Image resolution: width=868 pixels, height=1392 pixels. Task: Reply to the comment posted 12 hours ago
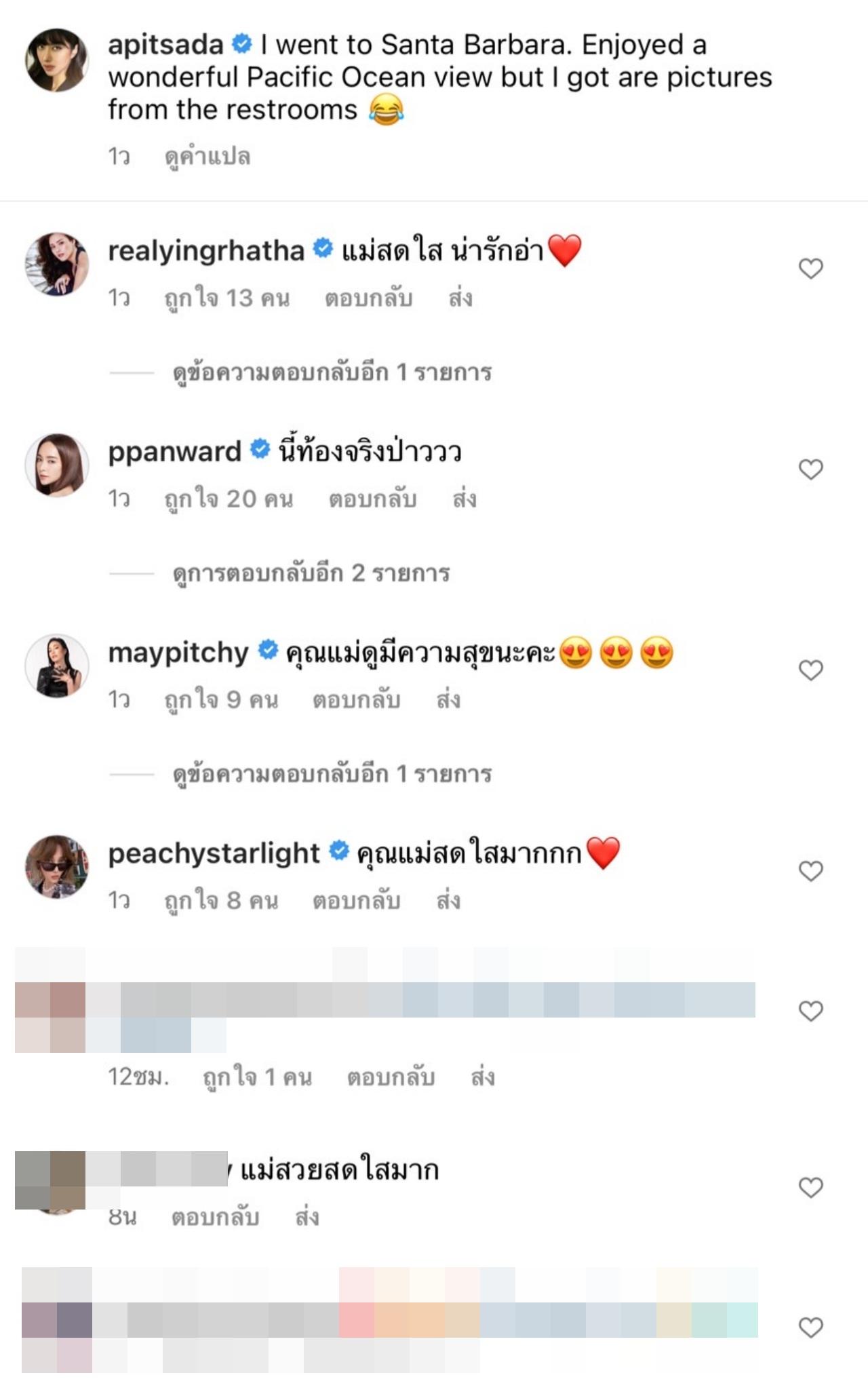[x=391, y=1077]
